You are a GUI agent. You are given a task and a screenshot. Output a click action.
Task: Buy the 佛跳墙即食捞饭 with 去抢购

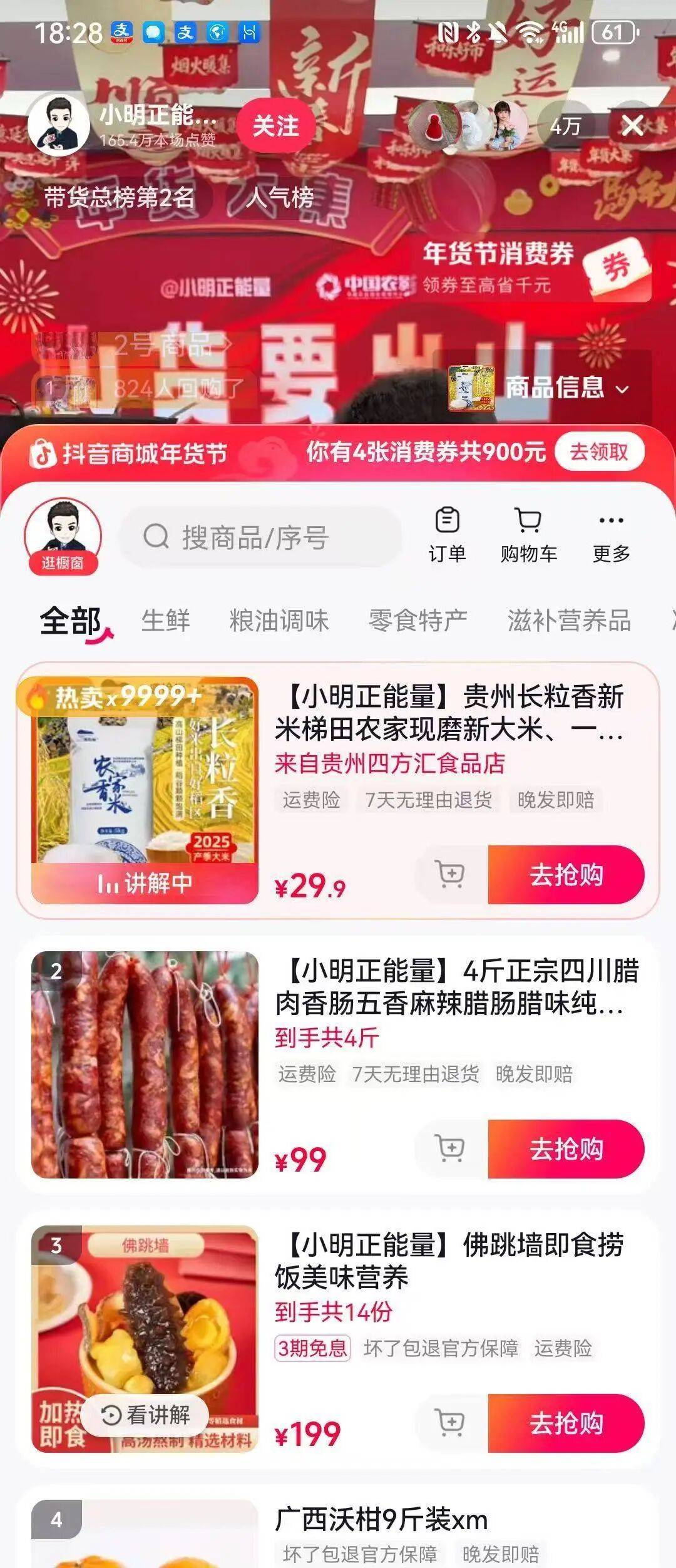[566, 1423]
